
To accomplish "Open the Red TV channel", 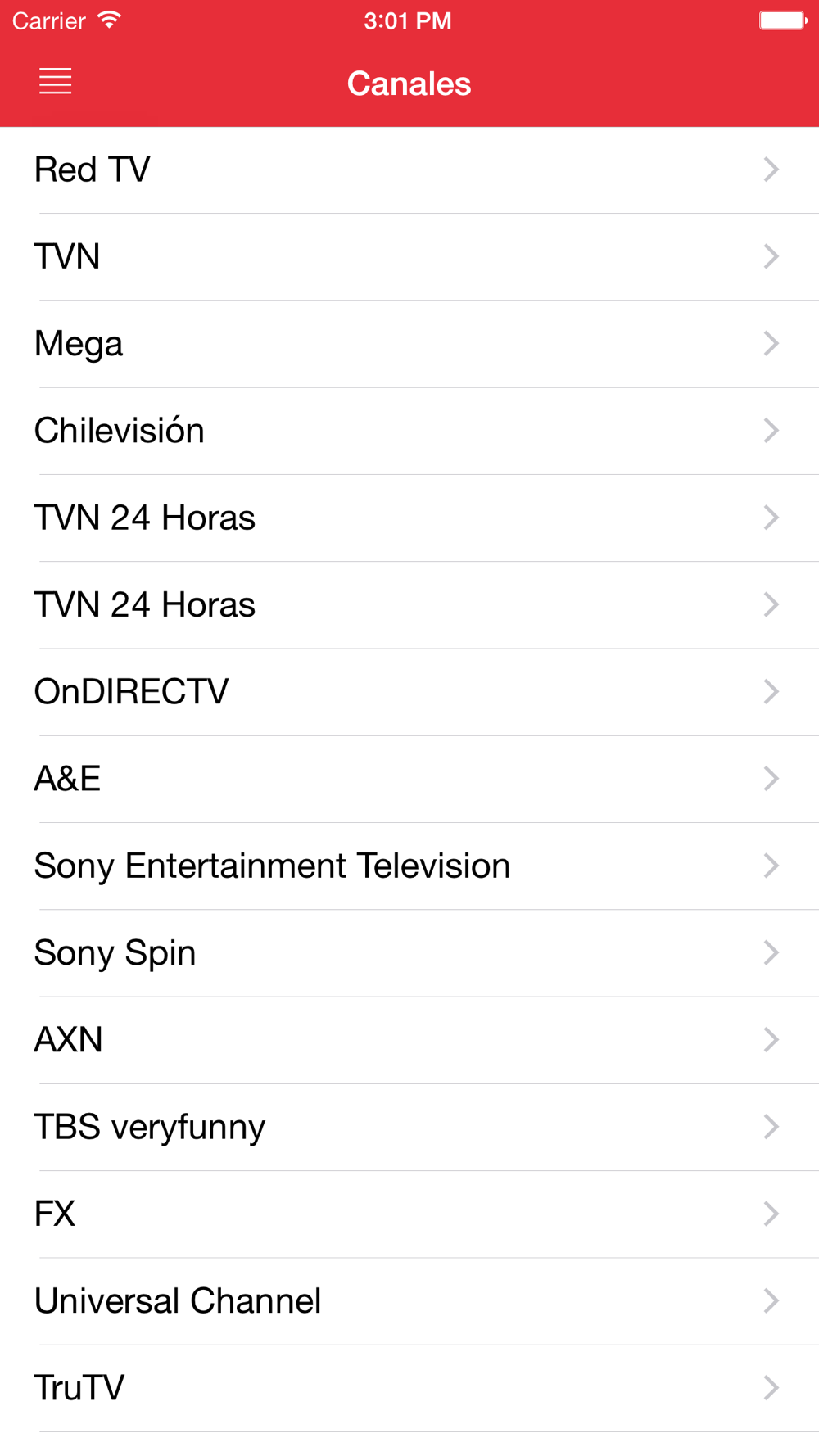I will 409,170.
